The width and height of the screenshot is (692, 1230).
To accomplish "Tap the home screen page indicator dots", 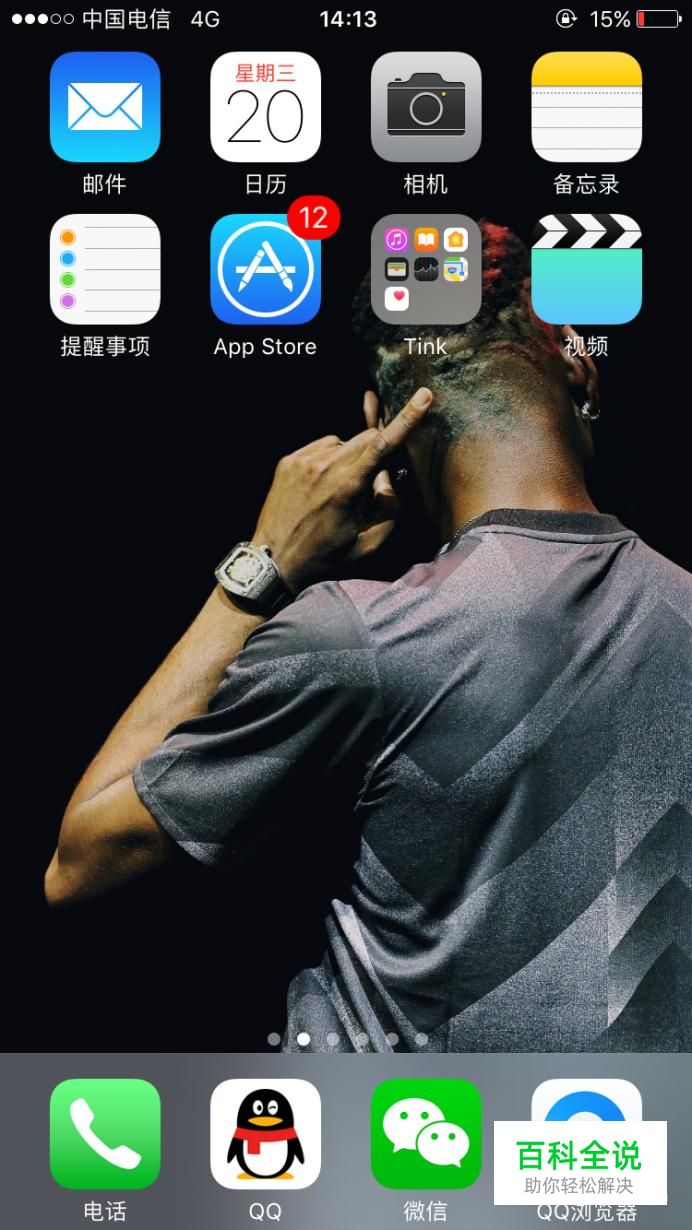I will [x=347, y=1039].
